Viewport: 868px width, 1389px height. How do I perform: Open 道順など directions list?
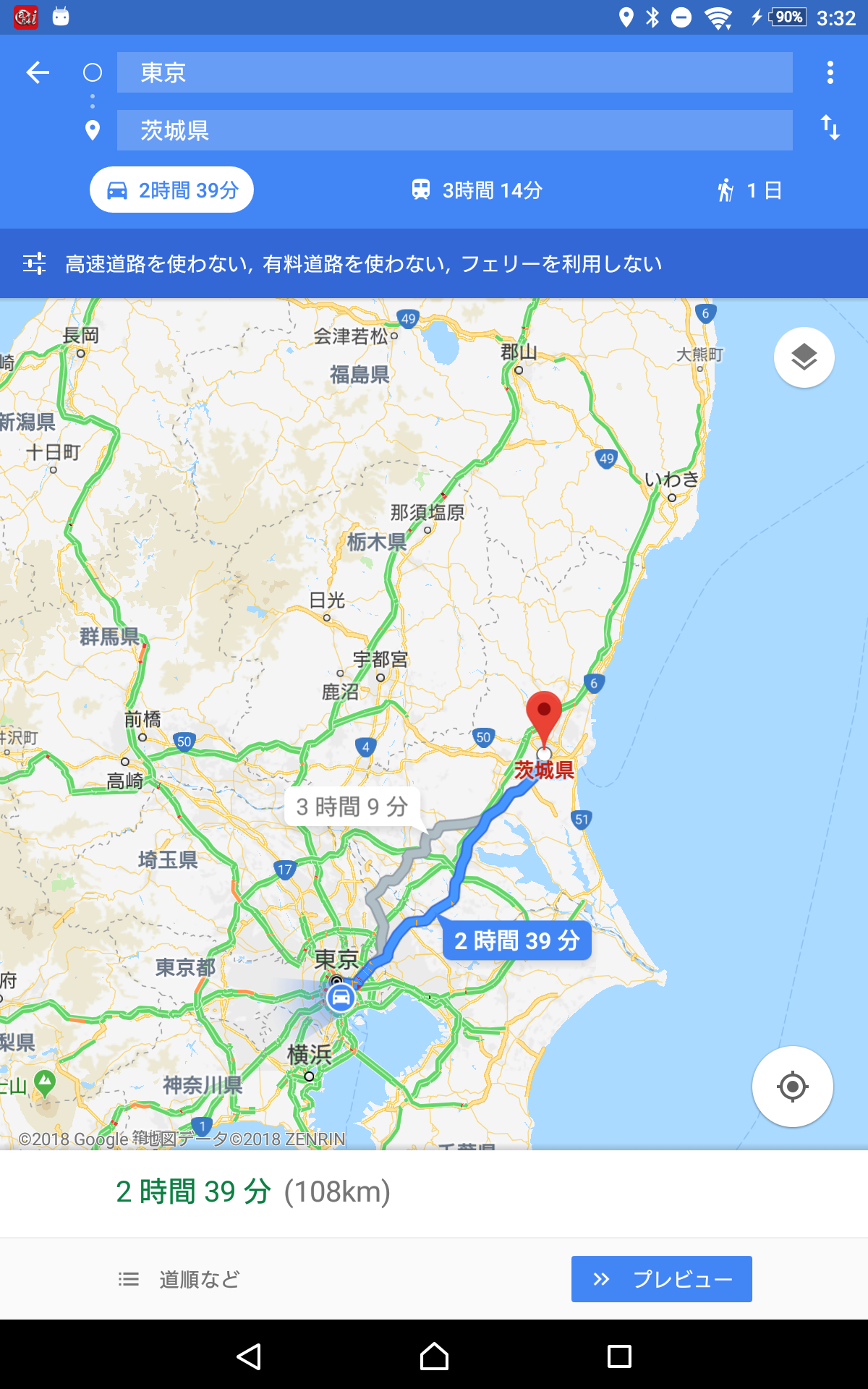click(x=179, y=1279)
